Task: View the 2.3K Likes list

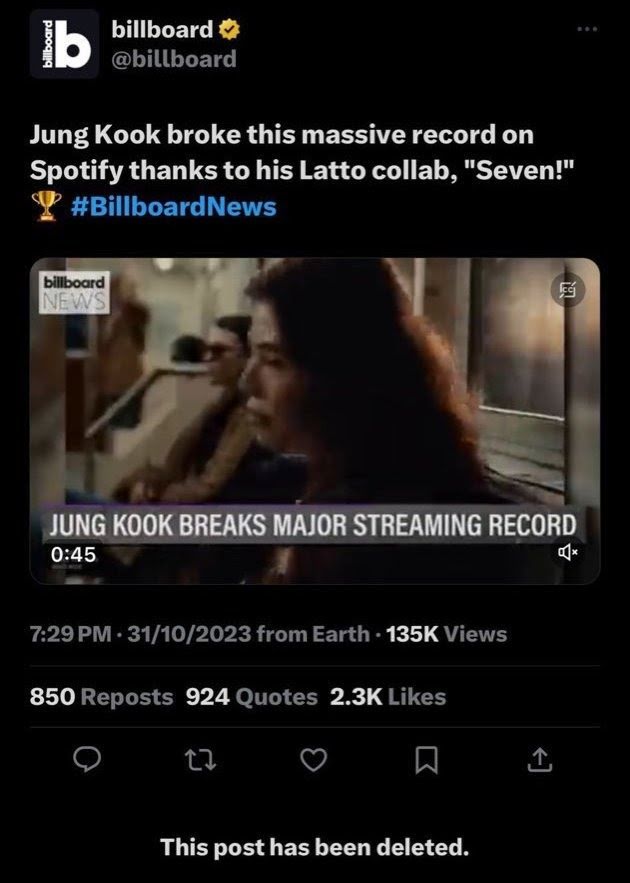Action: [388, 697]
